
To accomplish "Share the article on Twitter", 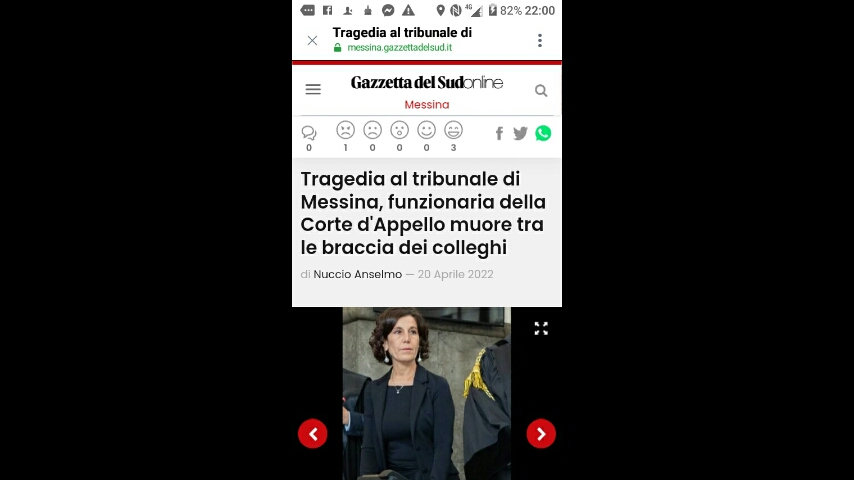I will (520, 133).
